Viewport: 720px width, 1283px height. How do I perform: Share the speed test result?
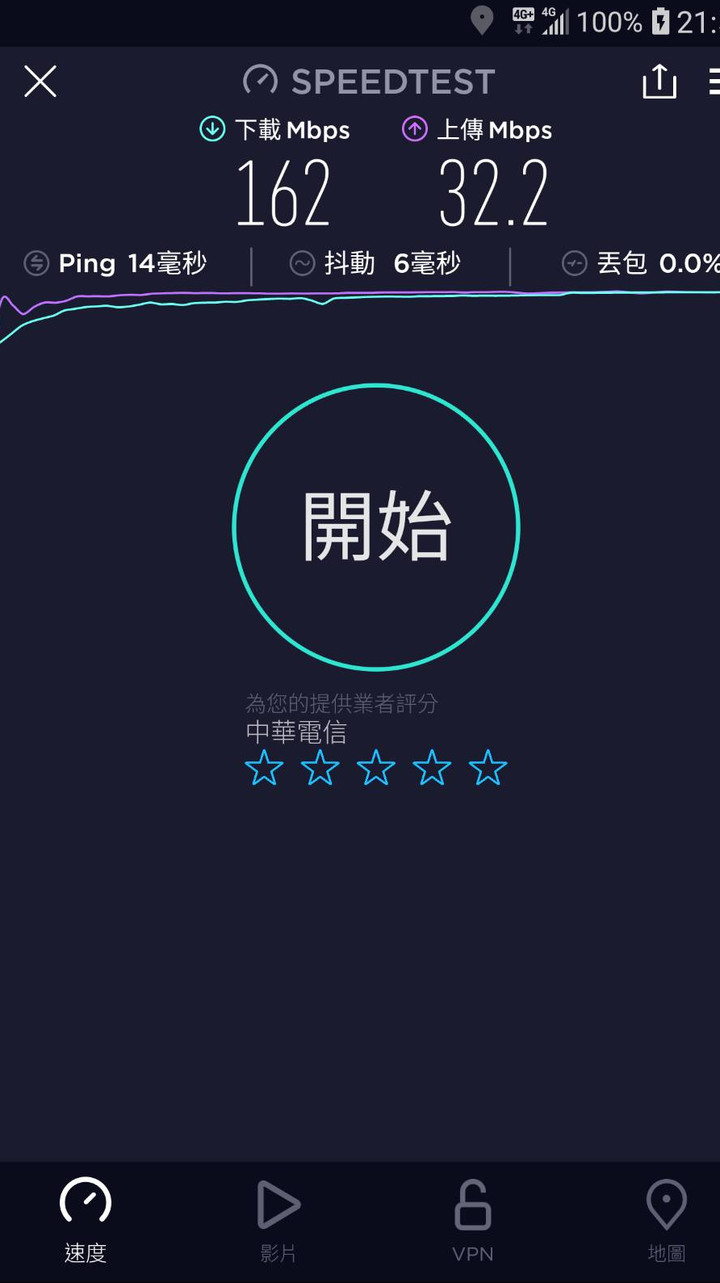point(659,82)
